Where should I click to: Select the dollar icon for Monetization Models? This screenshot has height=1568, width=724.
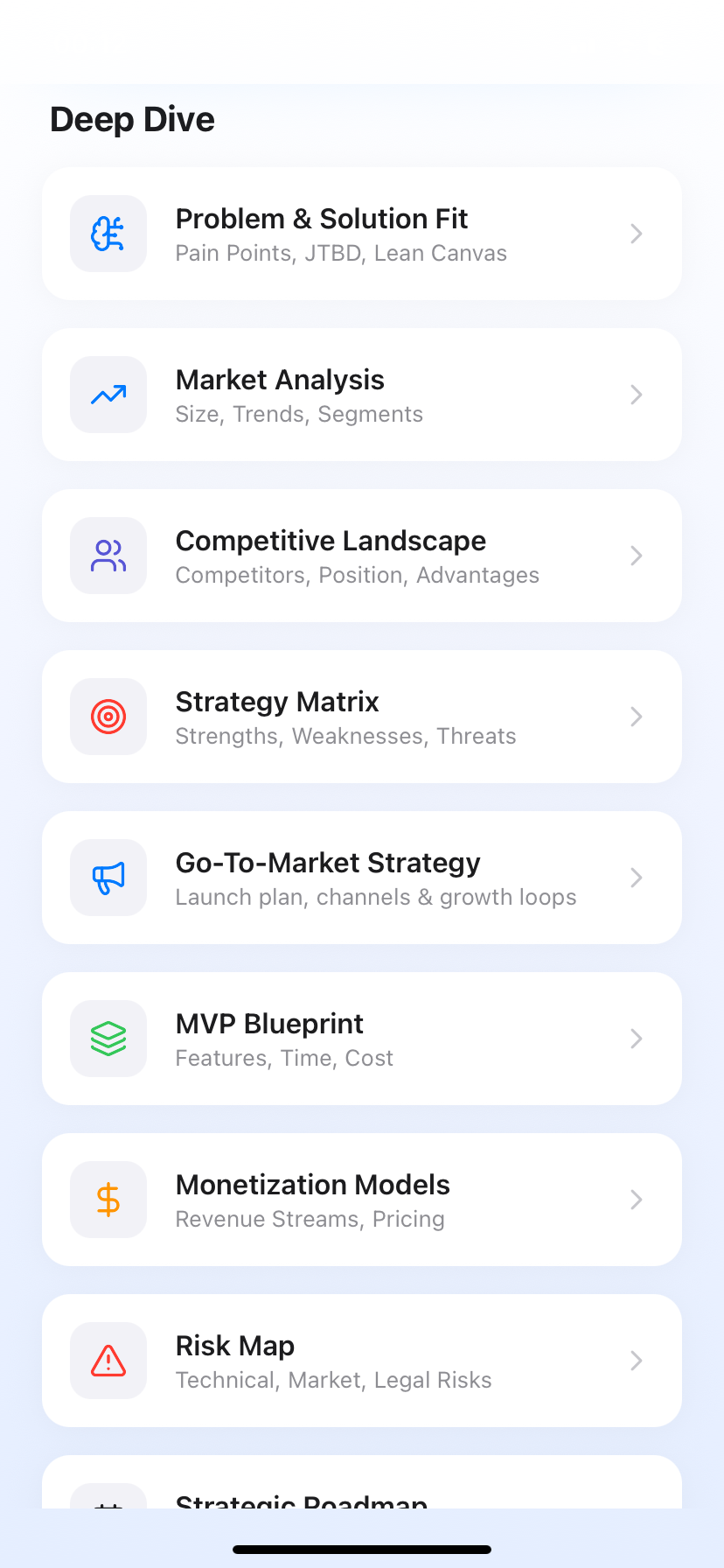[108, 1200]
